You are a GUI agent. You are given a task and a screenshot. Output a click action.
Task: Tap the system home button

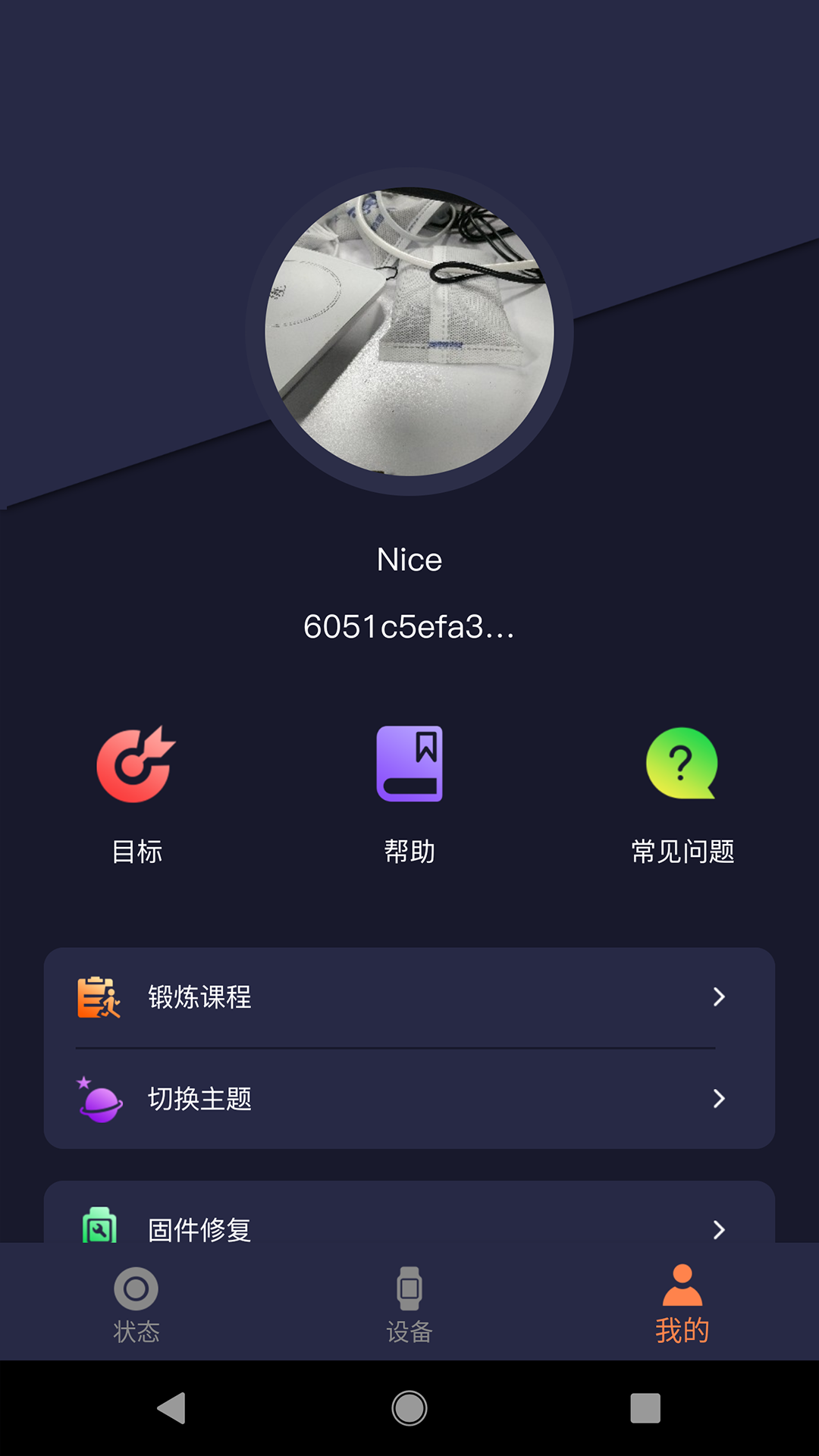pos(409,1408)
